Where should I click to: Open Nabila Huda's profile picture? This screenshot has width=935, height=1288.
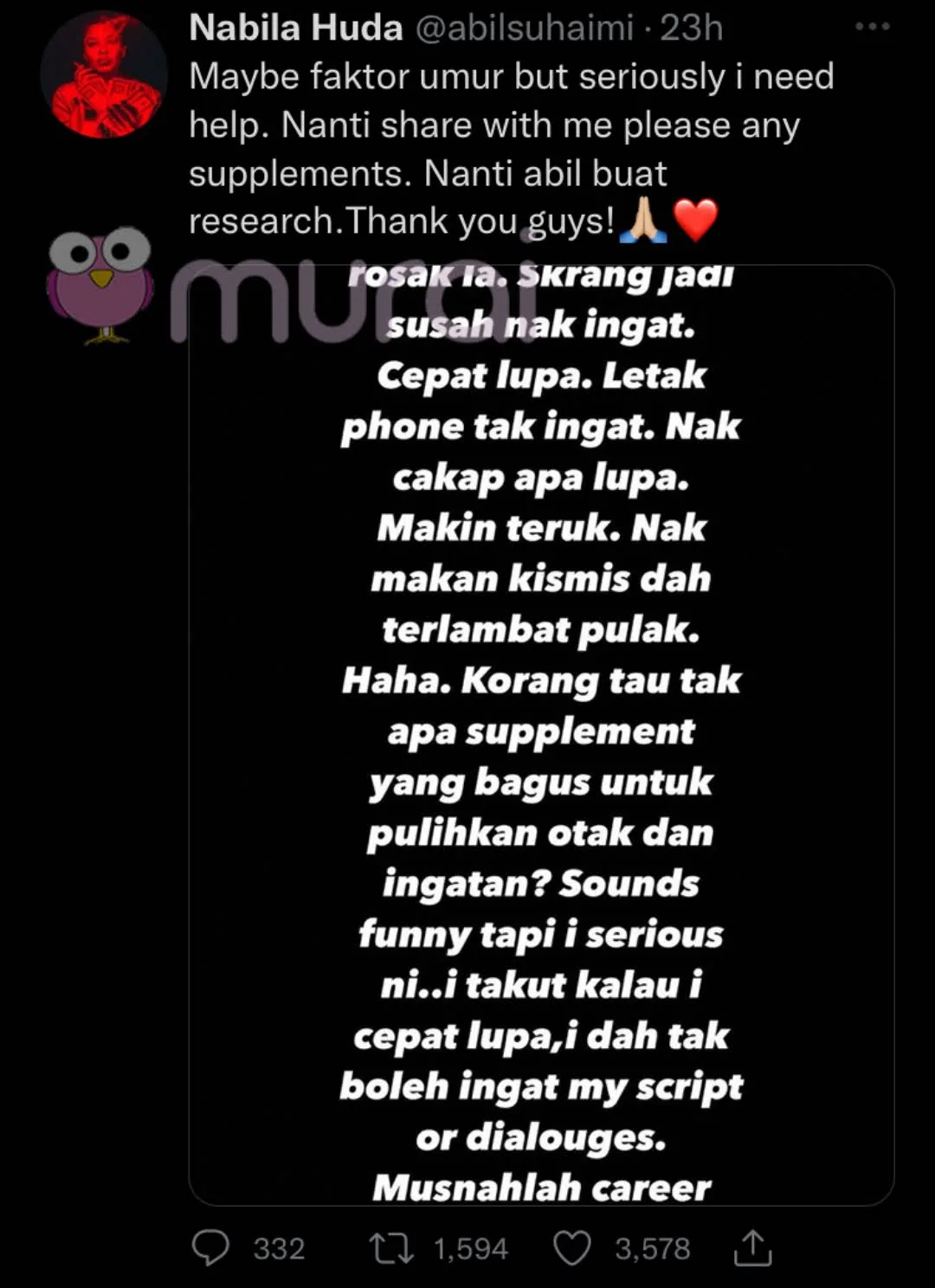click(x=104, y=75)
